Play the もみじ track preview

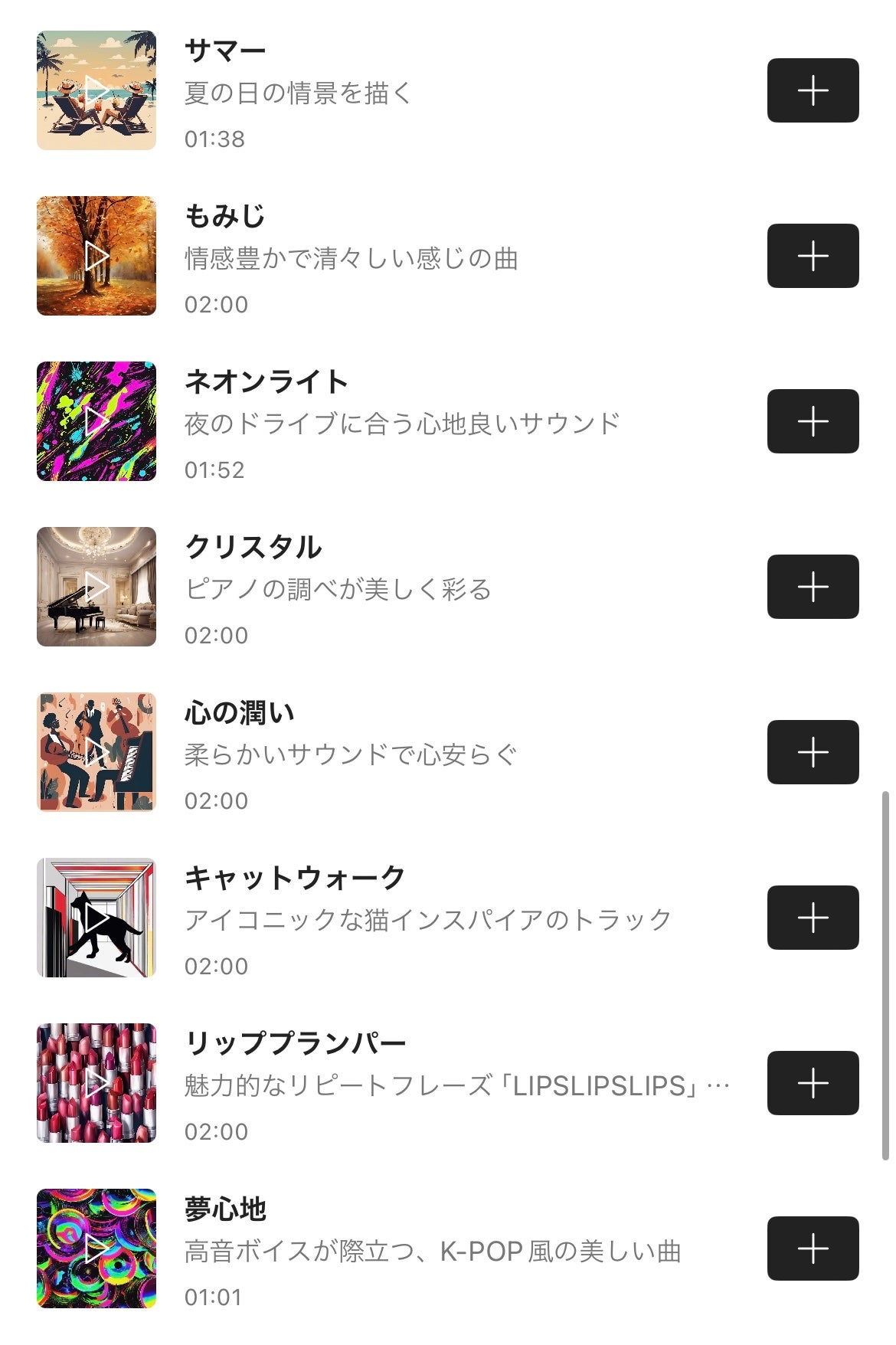point(96,256)
